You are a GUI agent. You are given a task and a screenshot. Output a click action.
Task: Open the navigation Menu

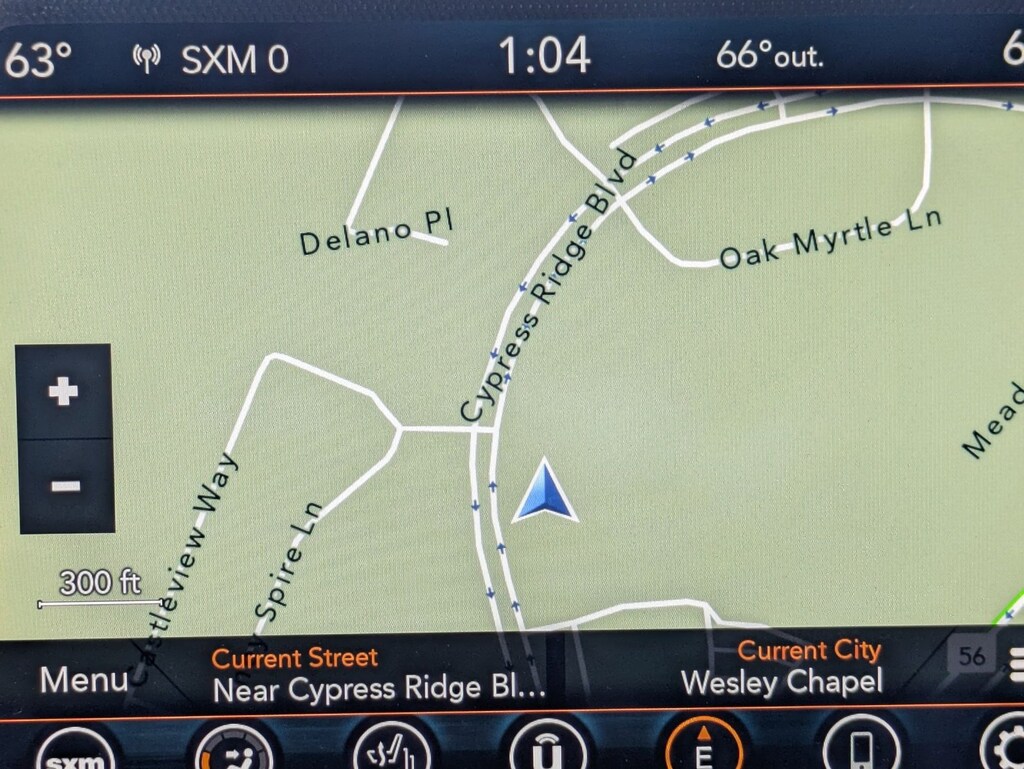(83, 681)
